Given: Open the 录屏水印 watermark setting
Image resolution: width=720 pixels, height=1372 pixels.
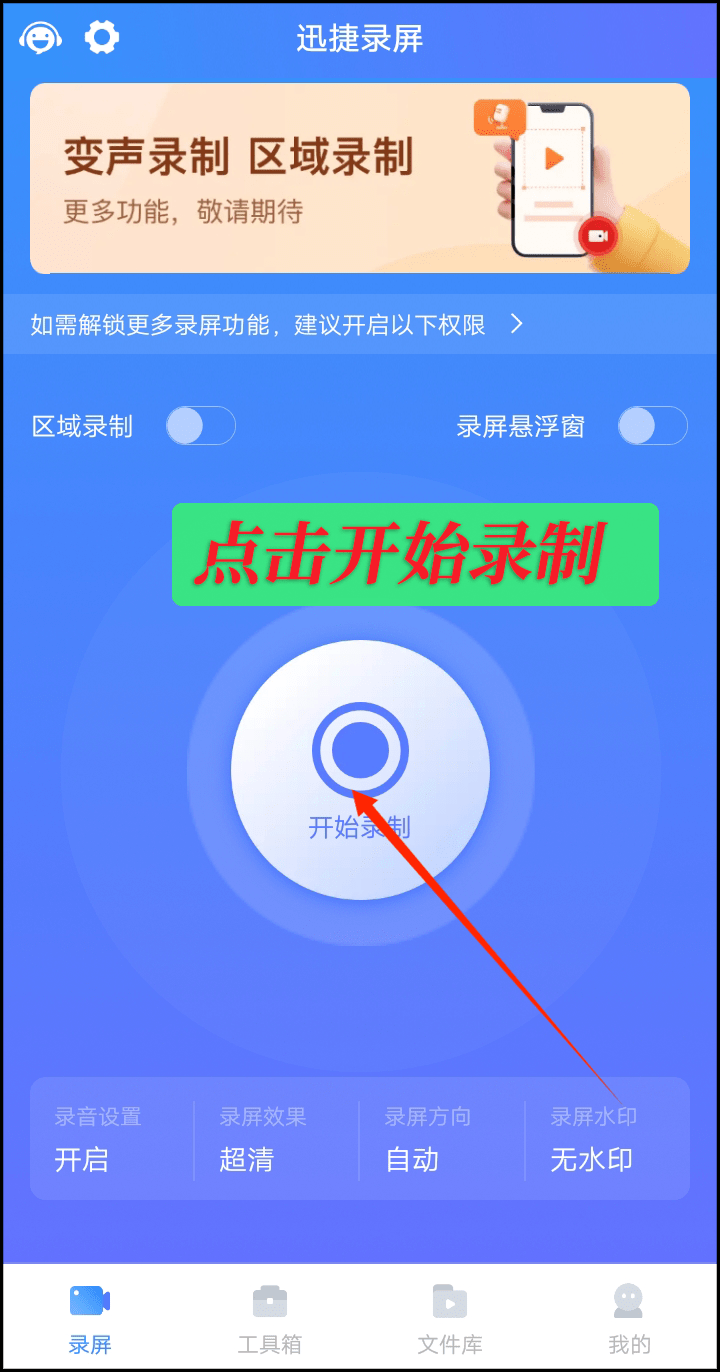Looking at the screenshot, I should pyautogui.click(x=605, y=1139).
